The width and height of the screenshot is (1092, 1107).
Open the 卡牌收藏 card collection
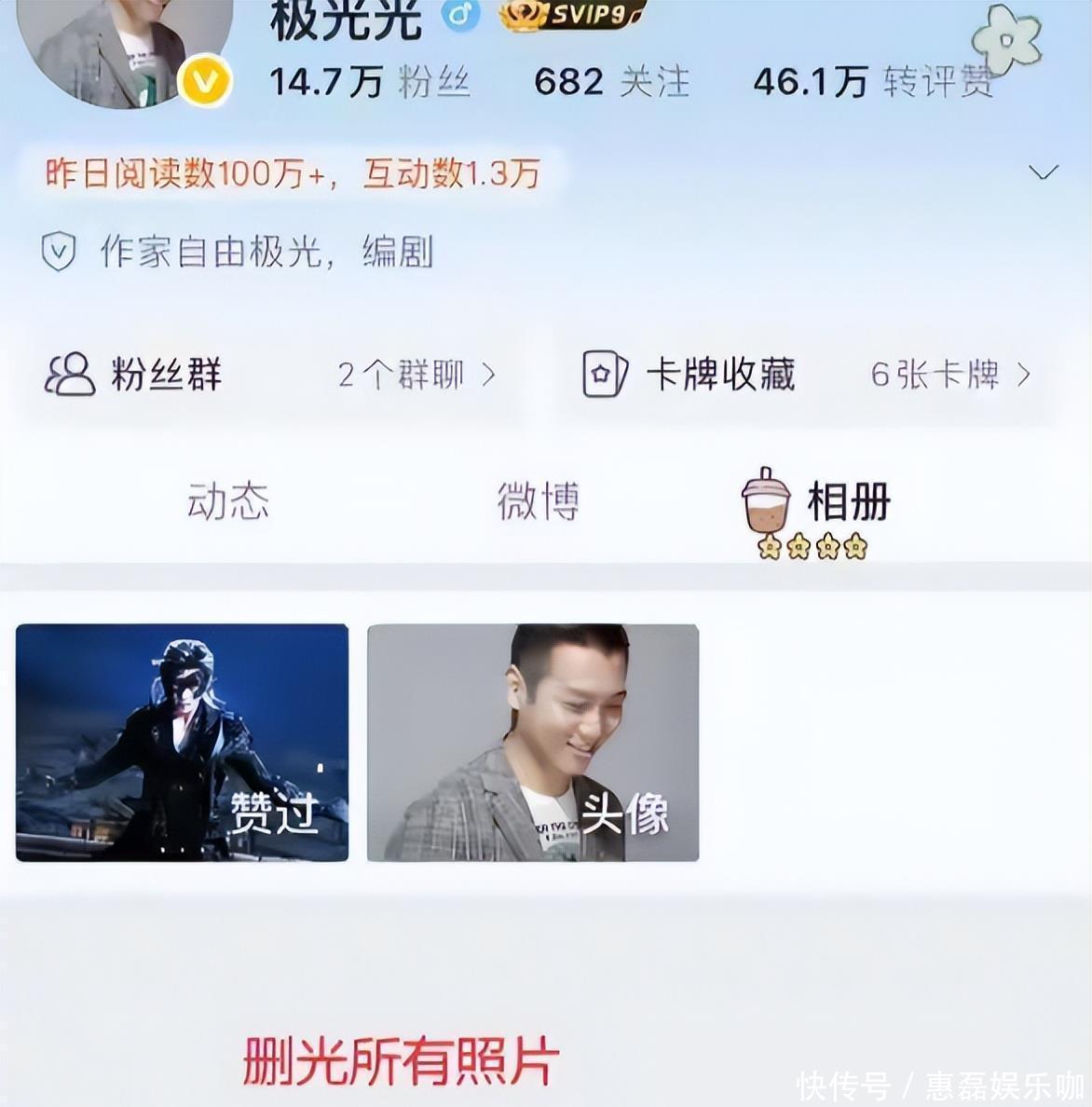coord(807,375)
